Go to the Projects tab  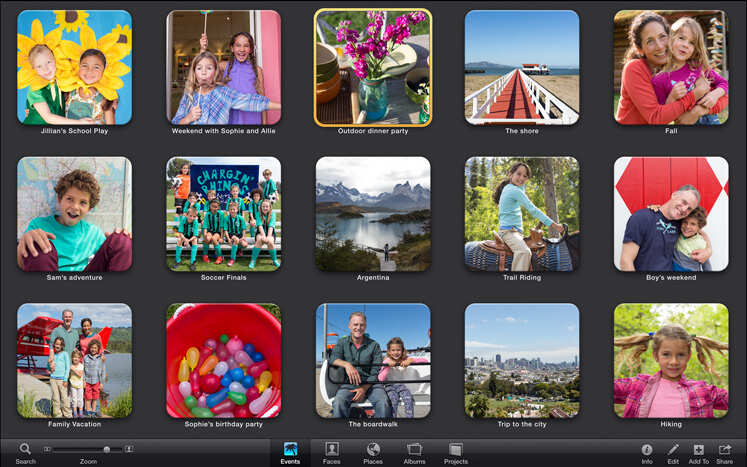pos(456,452)
